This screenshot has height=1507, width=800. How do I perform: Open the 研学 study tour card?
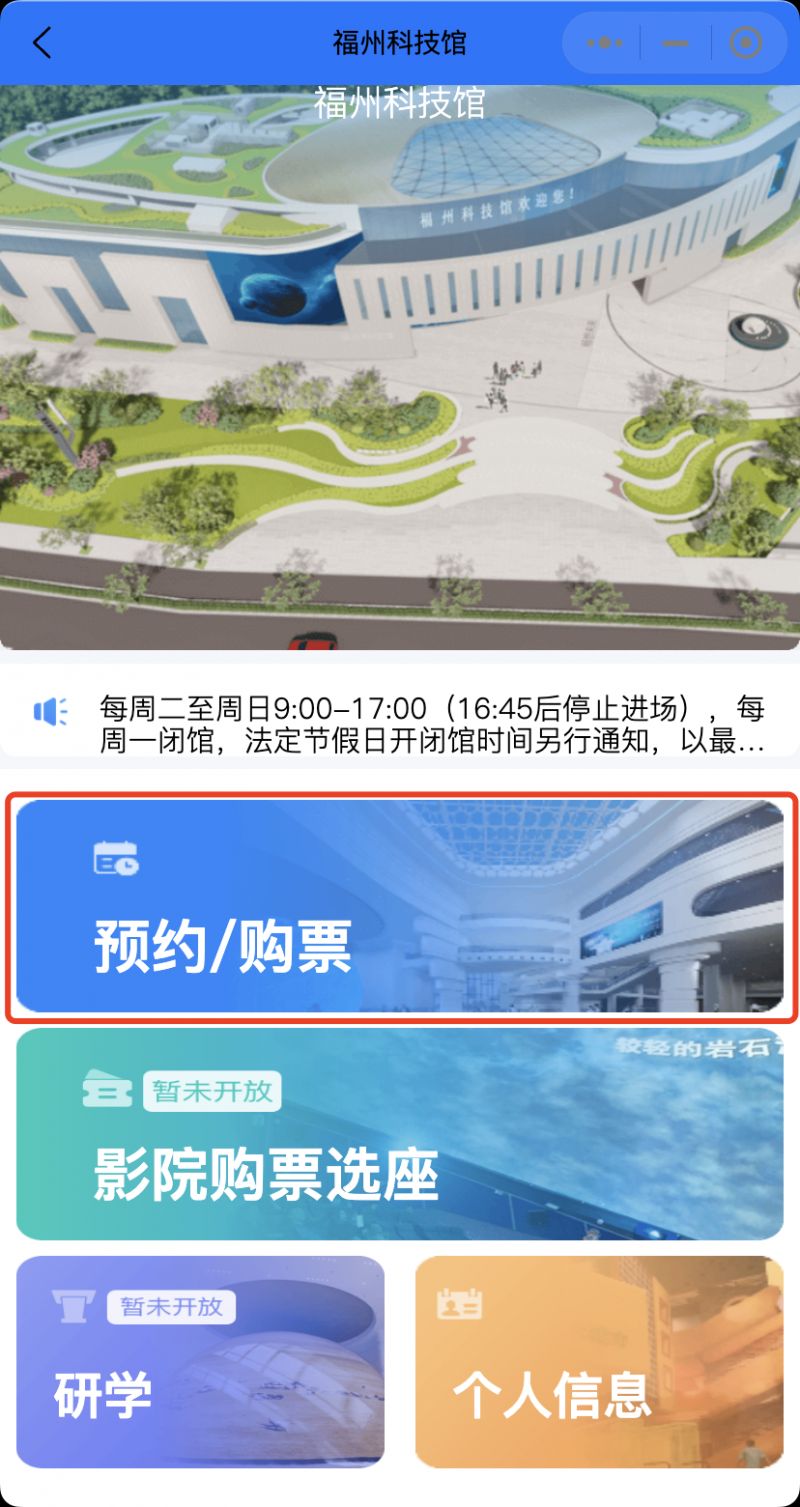tap(200, 1362)
